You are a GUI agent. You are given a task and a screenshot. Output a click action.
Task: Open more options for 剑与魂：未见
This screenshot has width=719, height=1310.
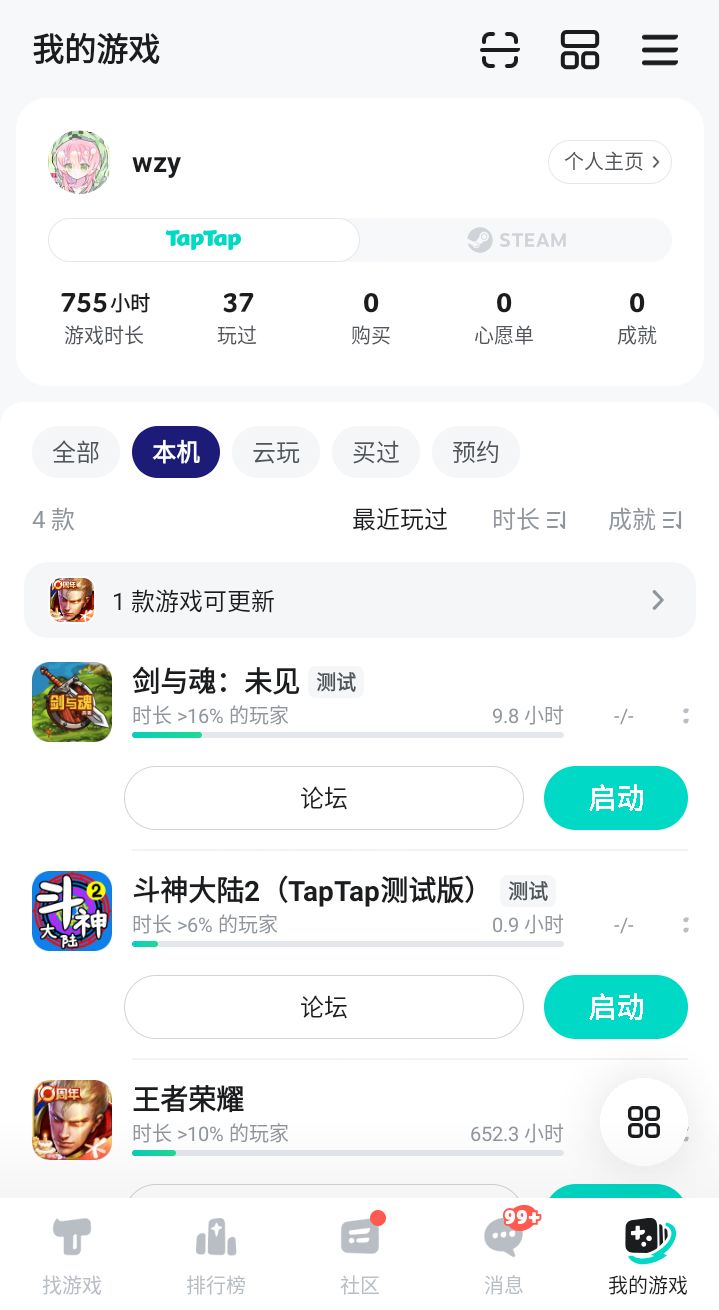[x=686, y=716]
